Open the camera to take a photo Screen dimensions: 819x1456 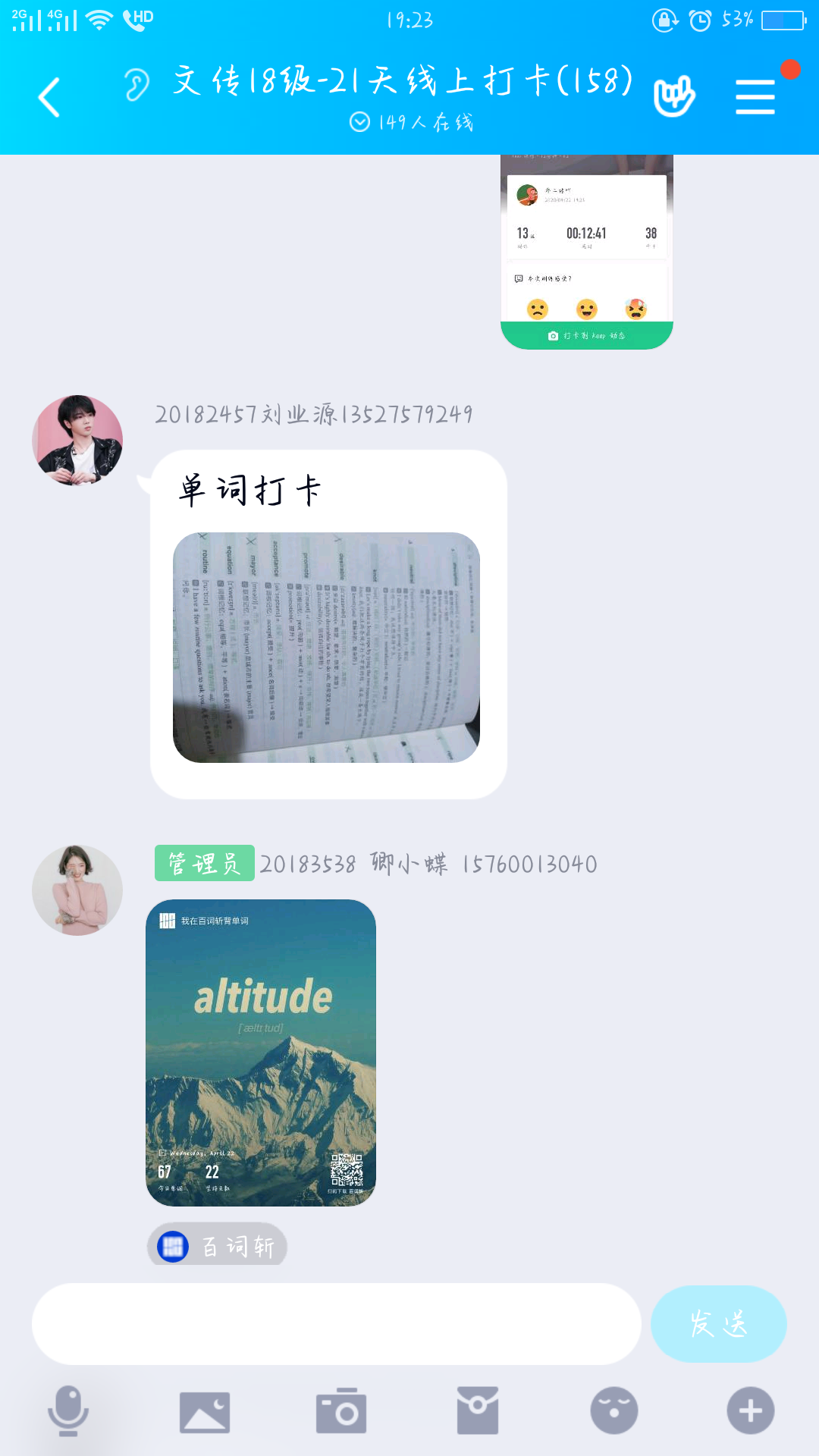(341, 1410)
